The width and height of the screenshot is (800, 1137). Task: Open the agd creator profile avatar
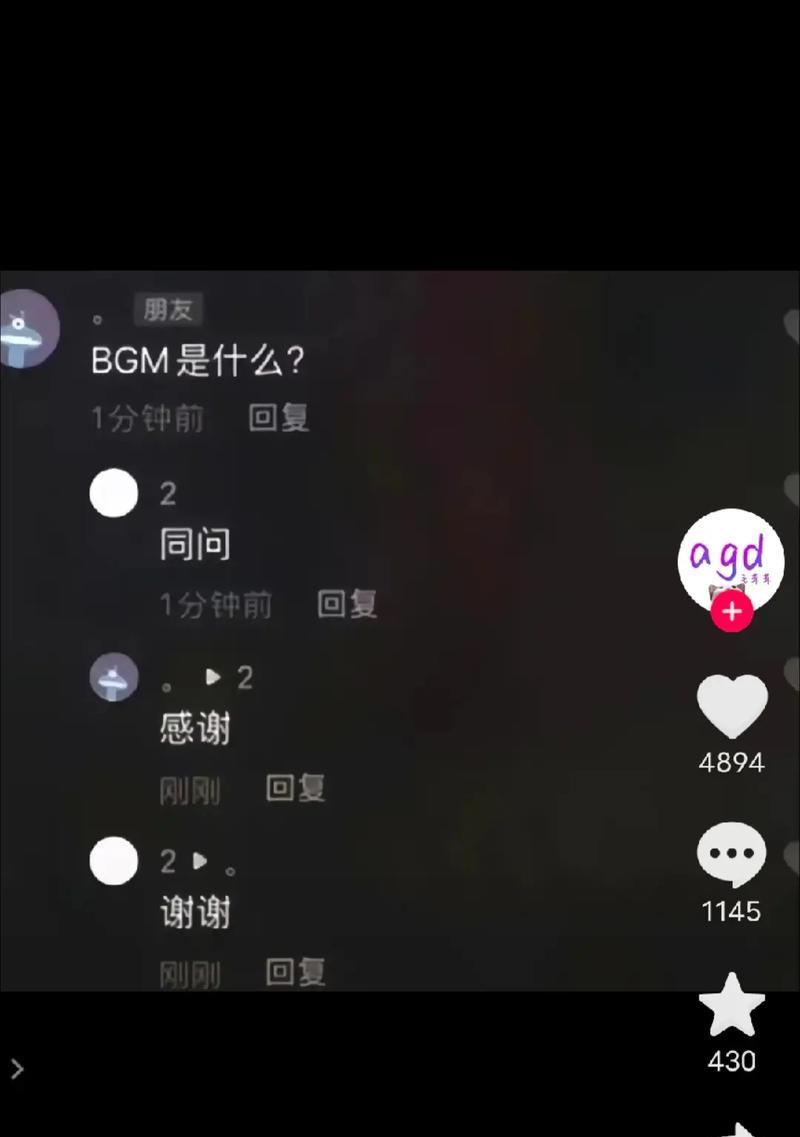[731, 558]
